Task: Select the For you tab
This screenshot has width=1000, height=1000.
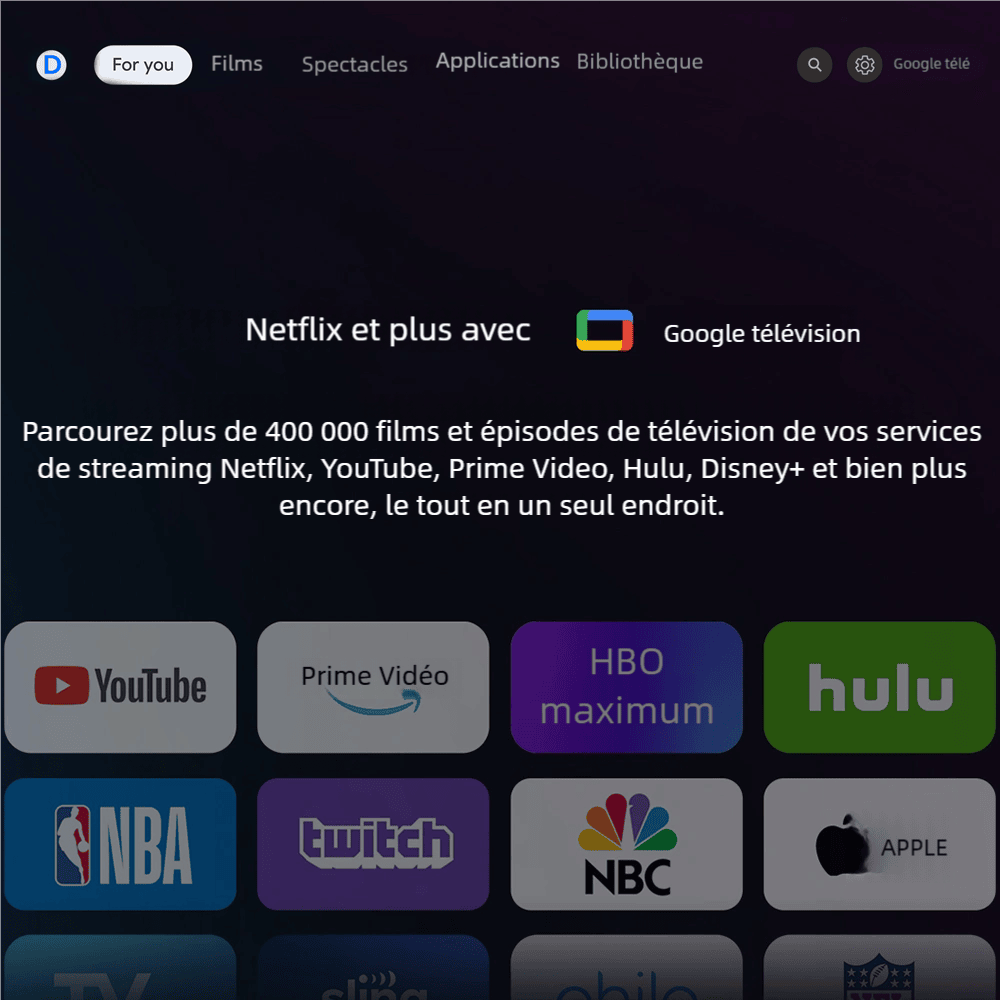Action: pyautogui.click(x=143, y=65)
